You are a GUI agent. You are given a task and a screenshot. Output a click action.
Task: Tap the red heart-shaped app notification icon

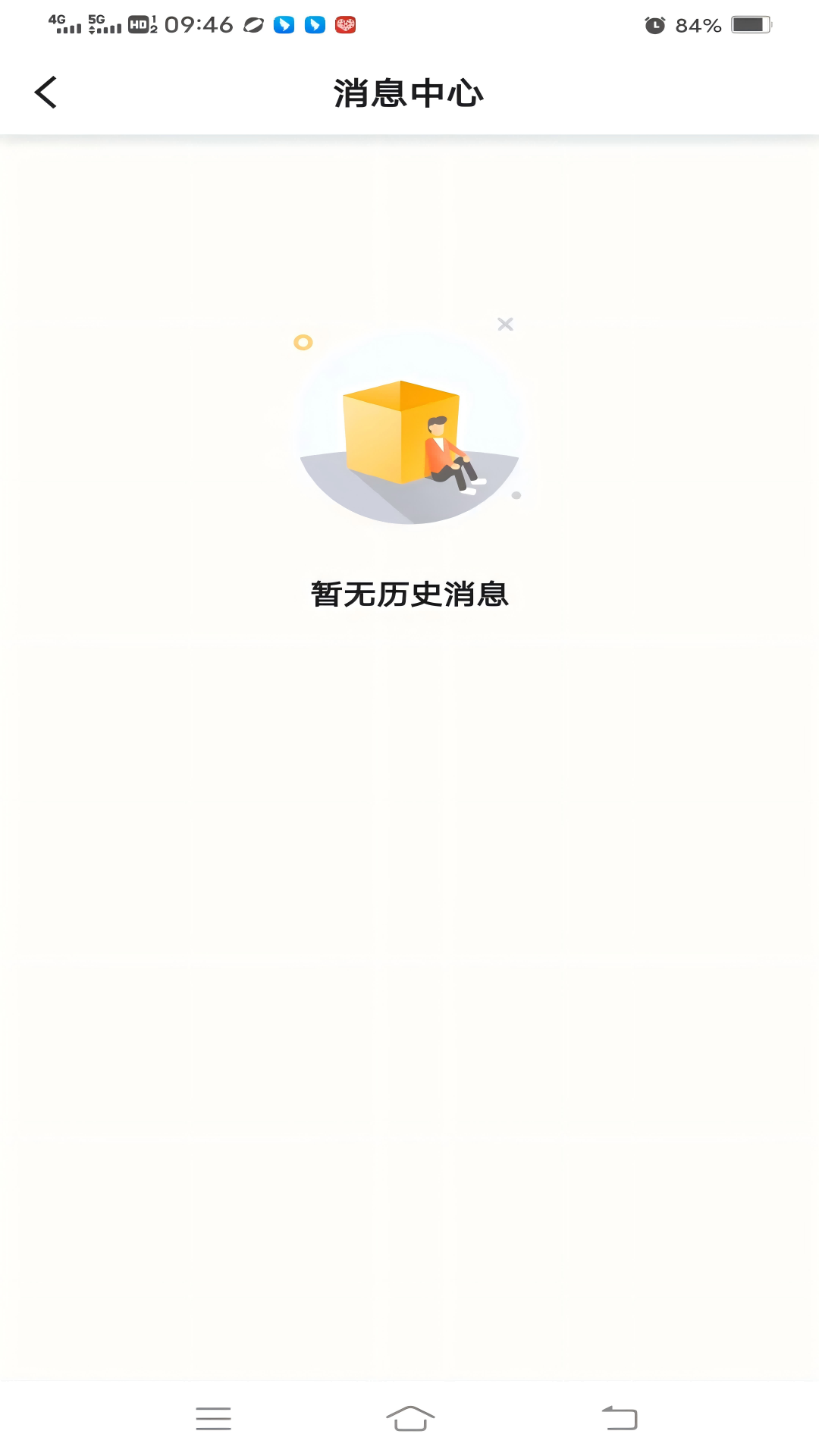pyautogui.click(x=346, y=24)
